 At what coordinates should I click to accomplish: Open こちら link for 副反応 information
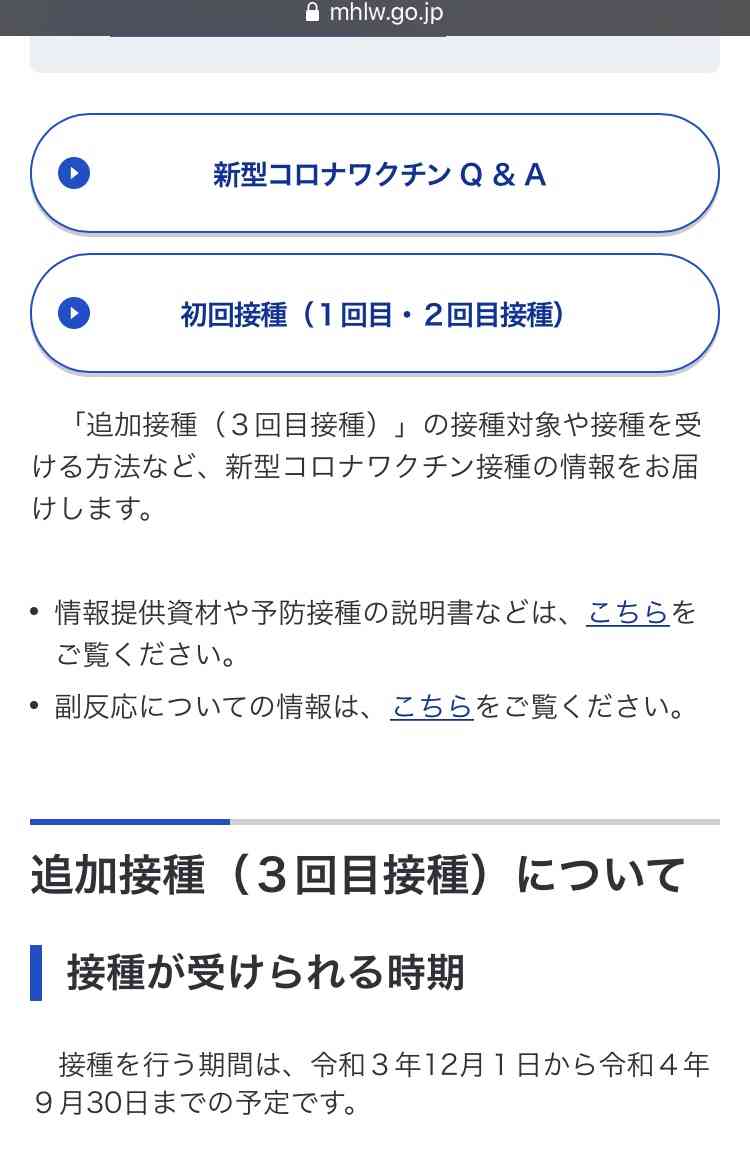tap(431, 706)
